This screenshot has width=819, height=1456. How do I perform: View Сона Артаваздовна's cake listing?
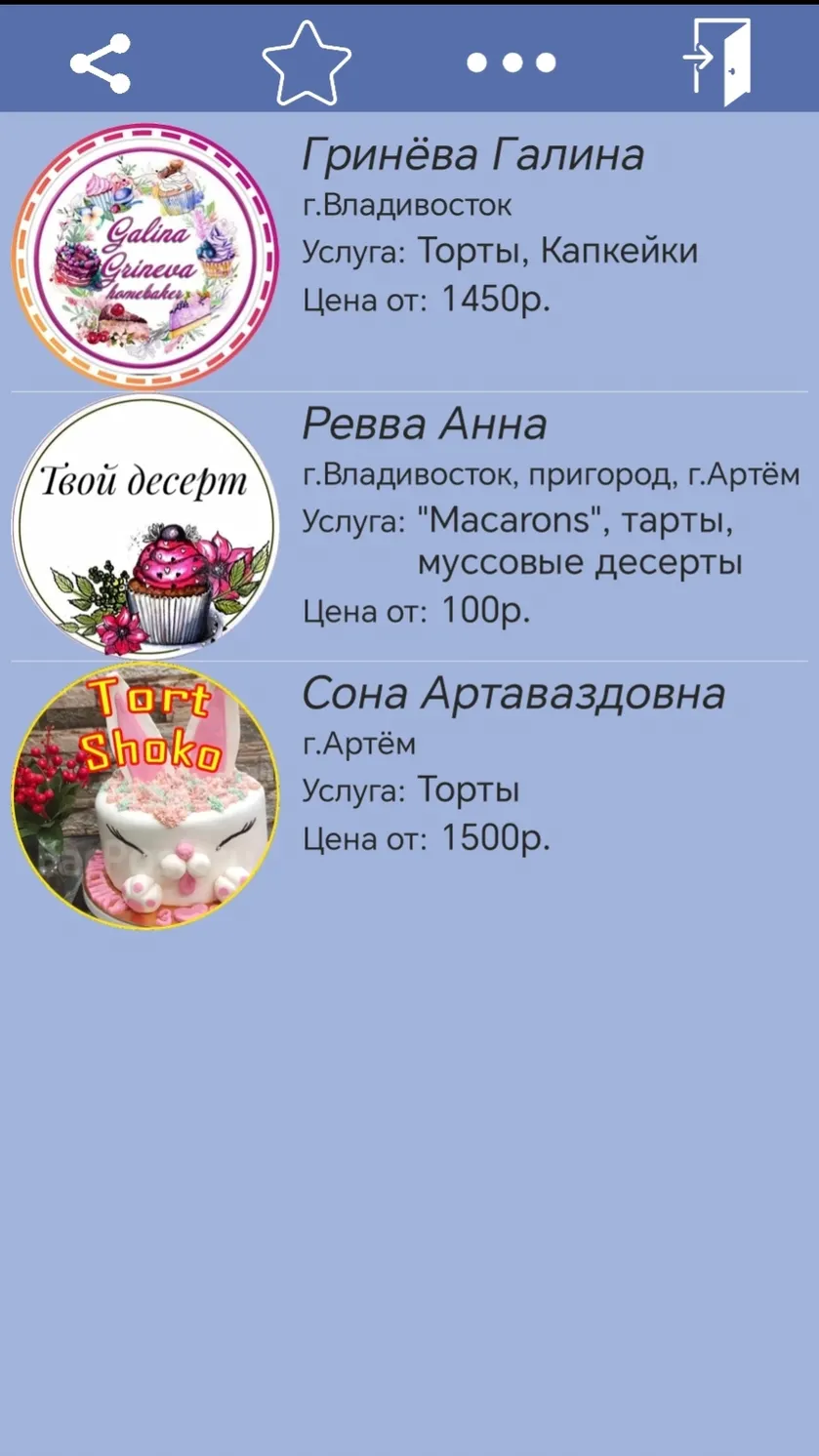[x=409, y=795]
